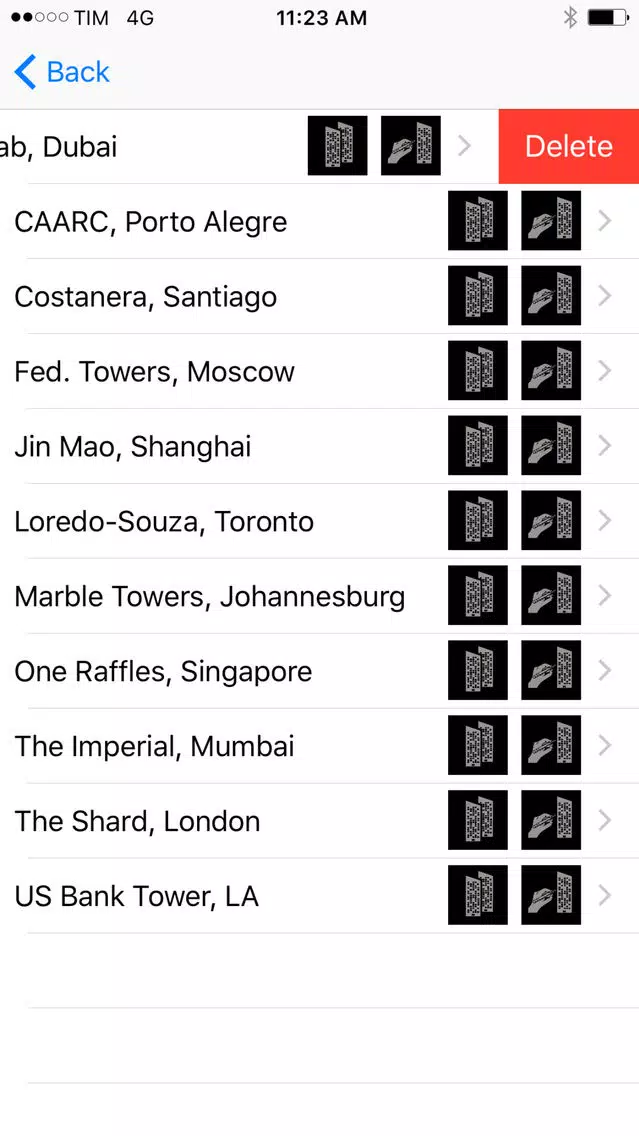Screen dimensions: 639x1136
Task: Choose Loredo-Souza, Toronto row
Action: [x=320, y=521]
